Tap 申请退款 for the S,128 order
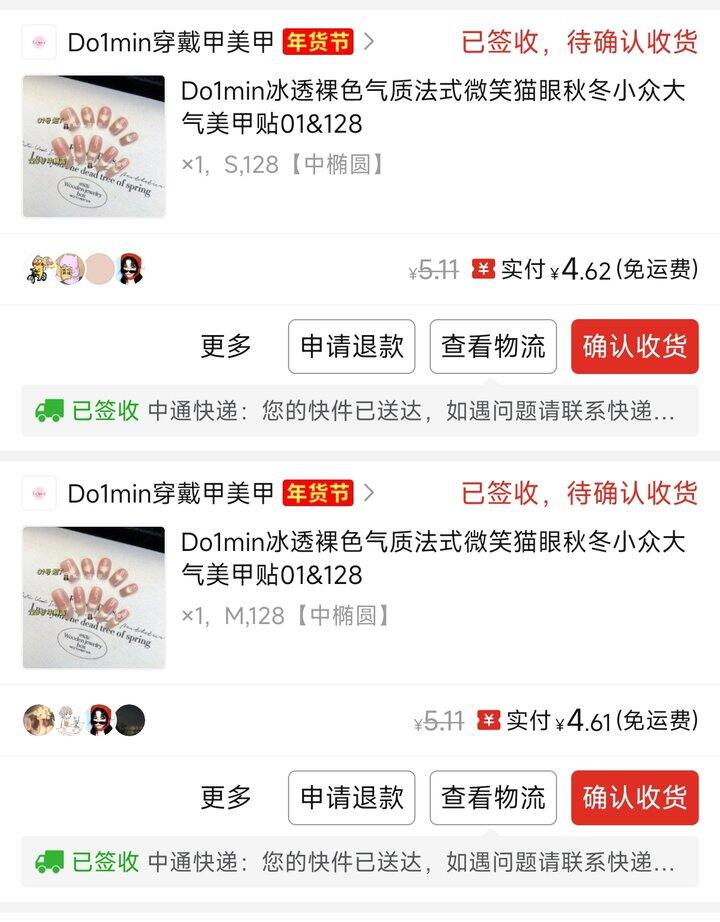 [352, 346]
